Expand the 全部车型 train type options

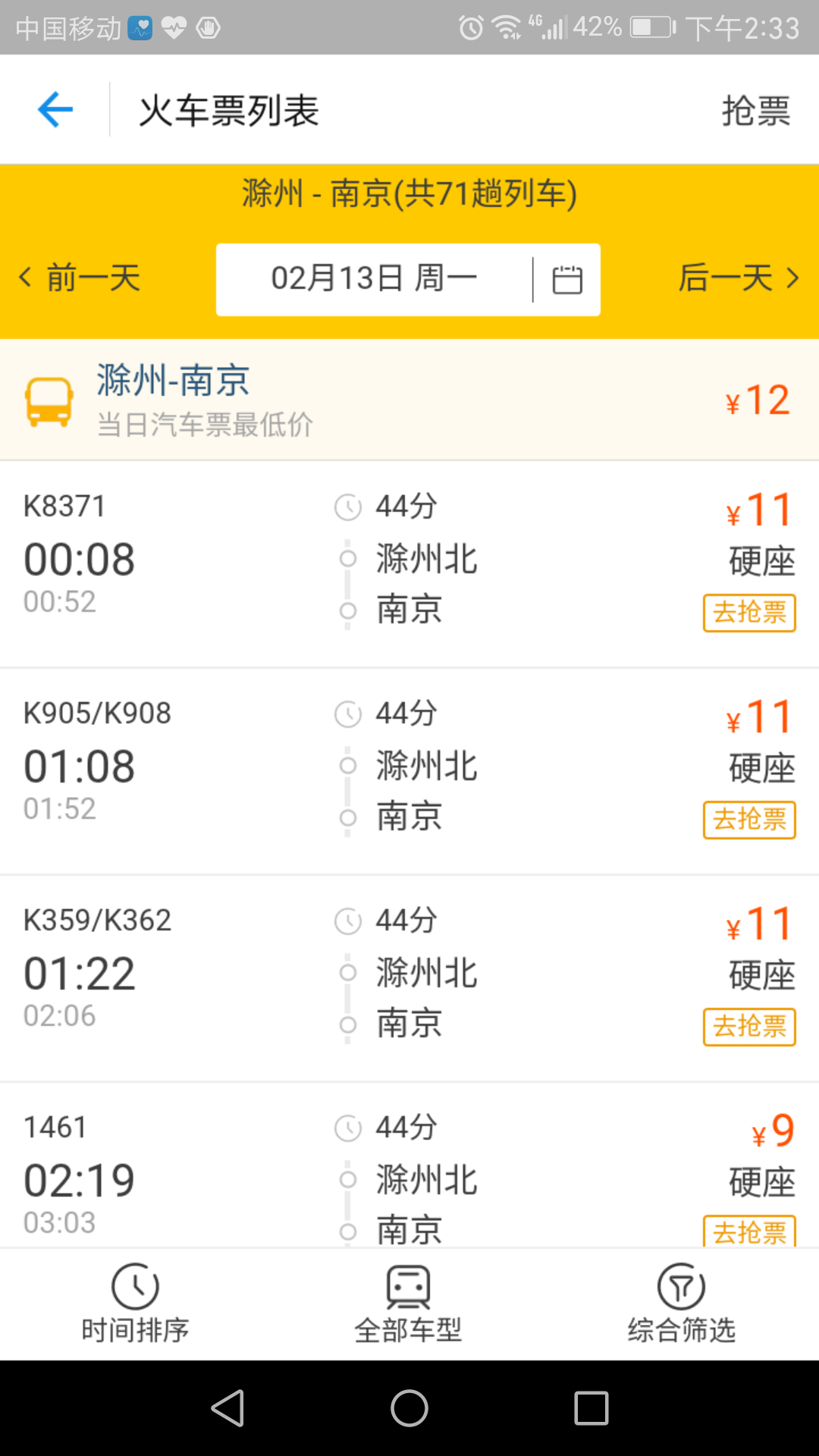[408, 1303]
